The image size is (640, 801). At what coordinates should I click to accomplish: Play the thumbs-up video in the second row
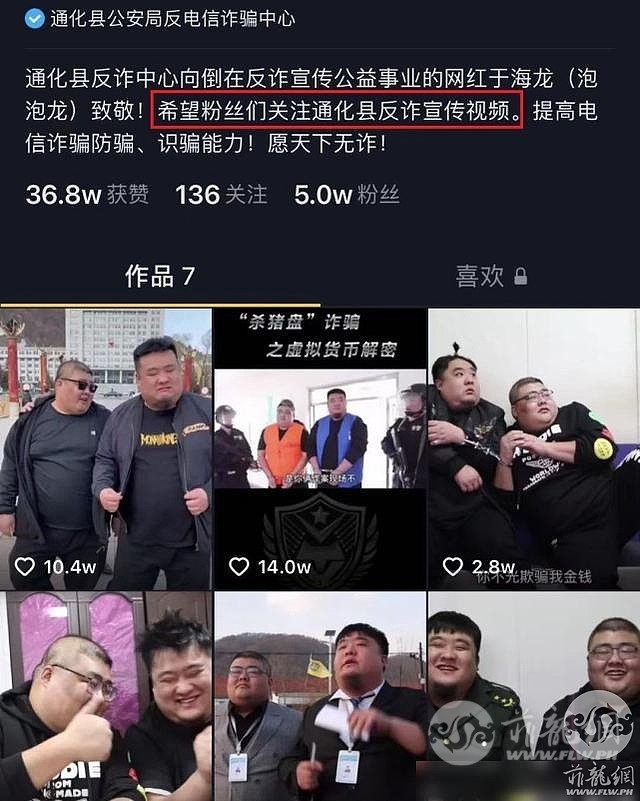(105, 696)
